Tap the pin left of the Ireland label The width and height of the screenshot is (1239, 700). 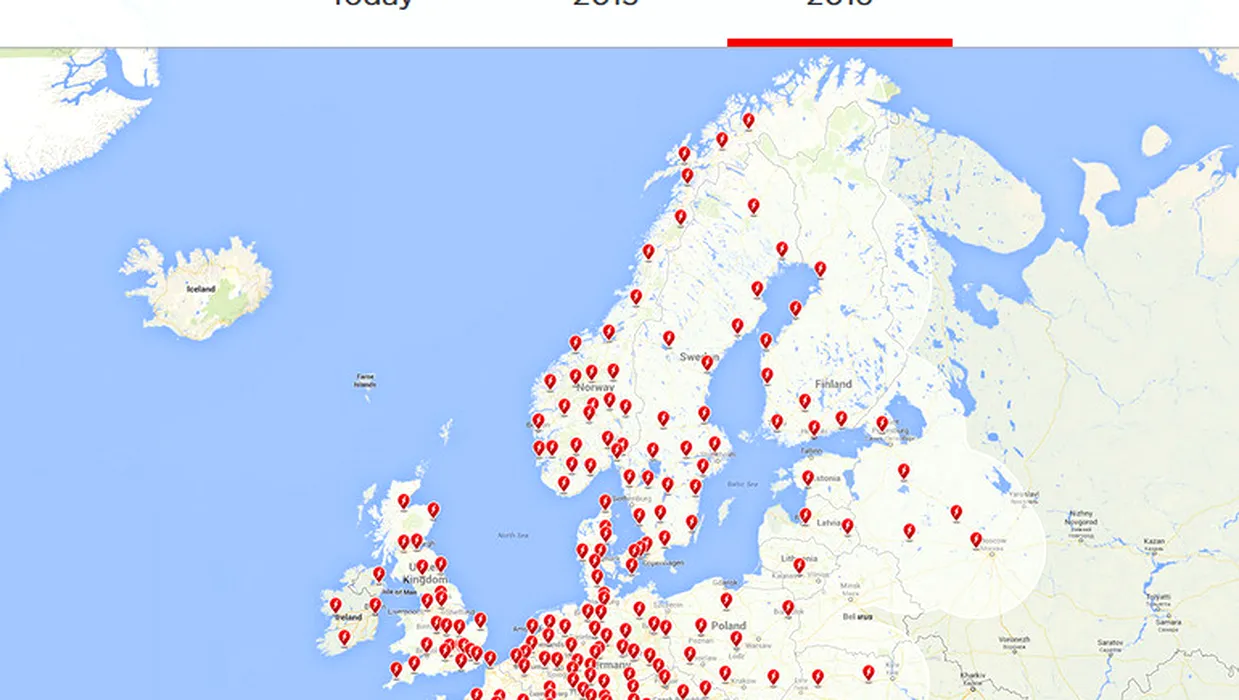[335, 605]
